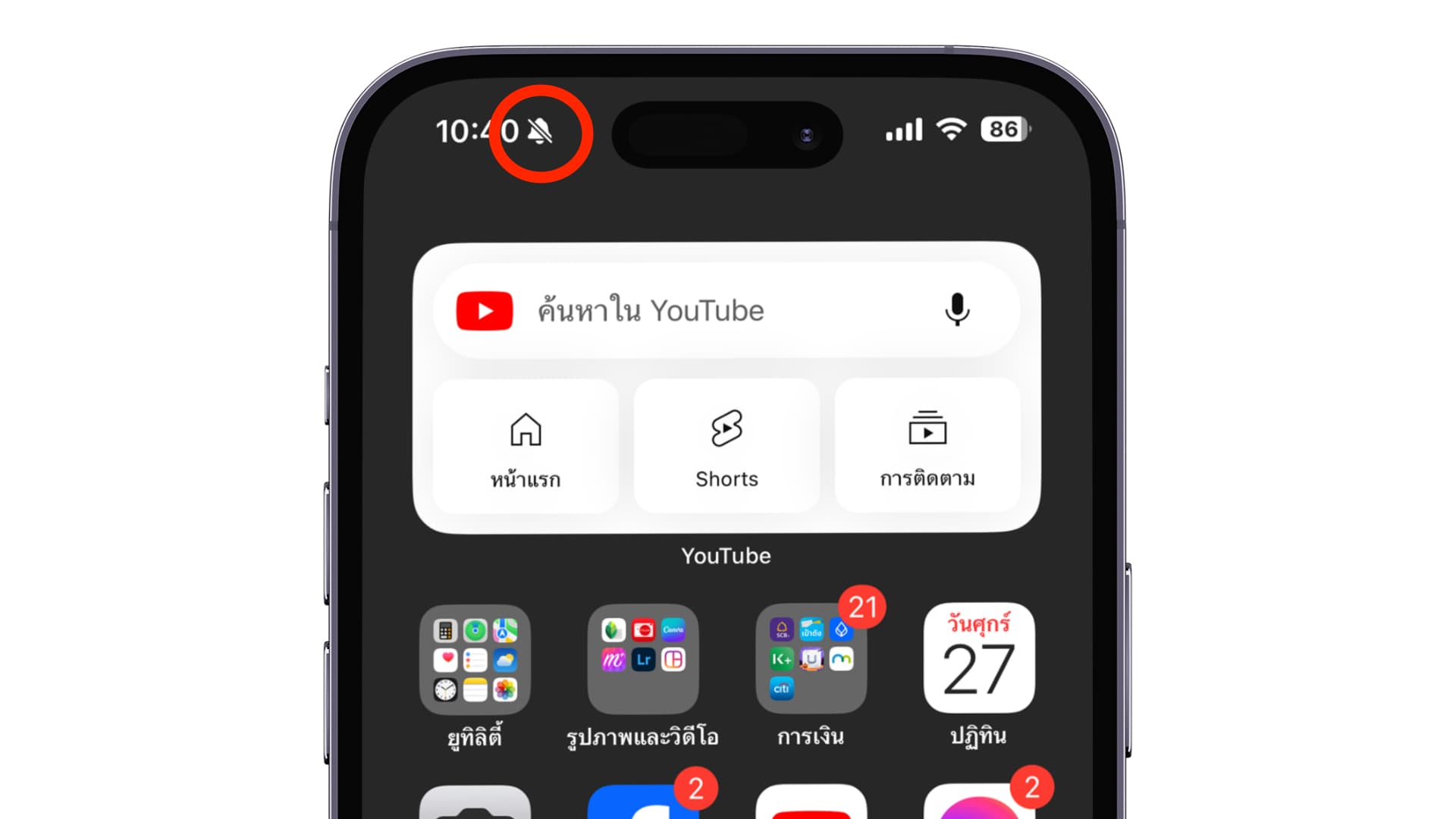Launch YouTube Shorts from the widget
The height and width of the screenshot is (819, 1456).
[726, 447]
